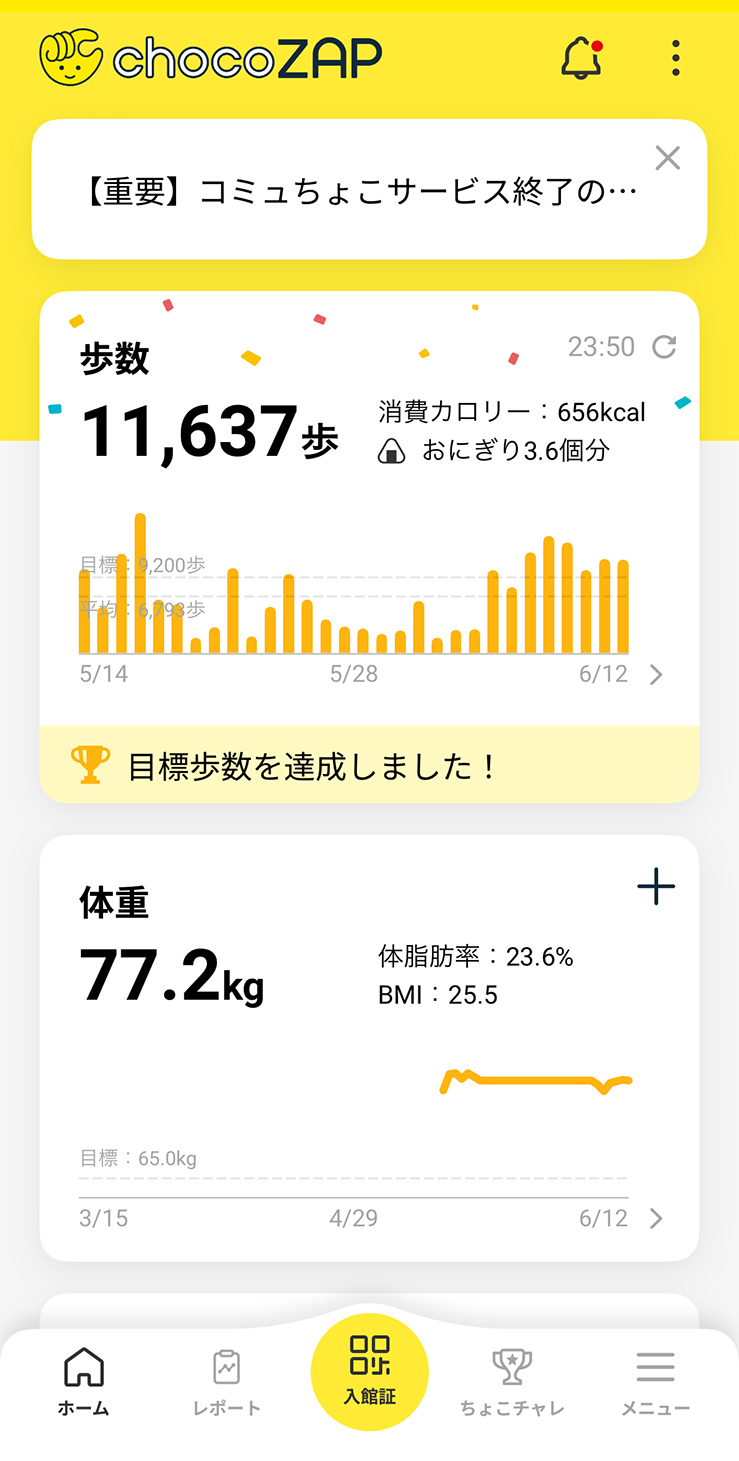Add a weight entry with the plus button

point(657,885)
